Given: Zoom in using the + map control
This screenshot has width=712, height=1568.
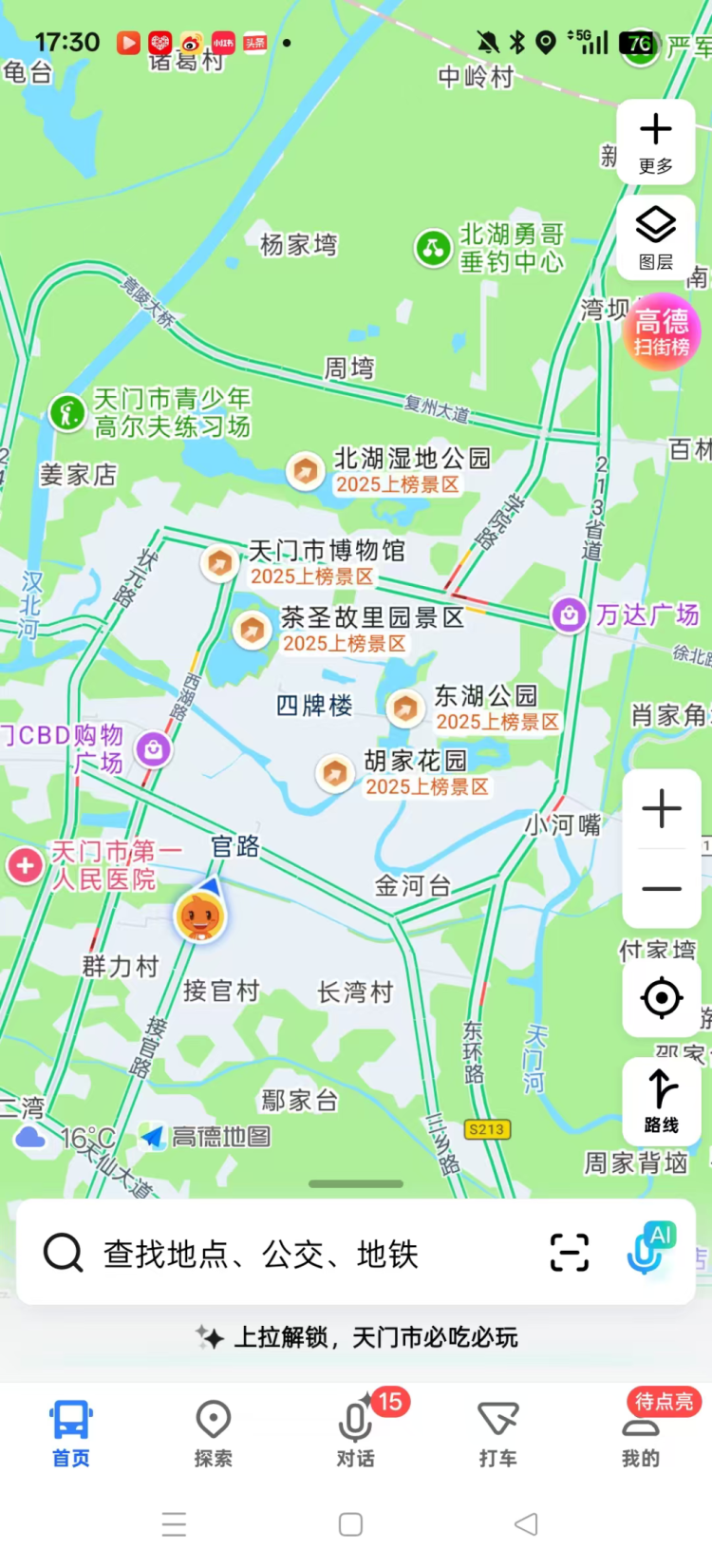Looking at the screenshot, I should tap(661, 808).
